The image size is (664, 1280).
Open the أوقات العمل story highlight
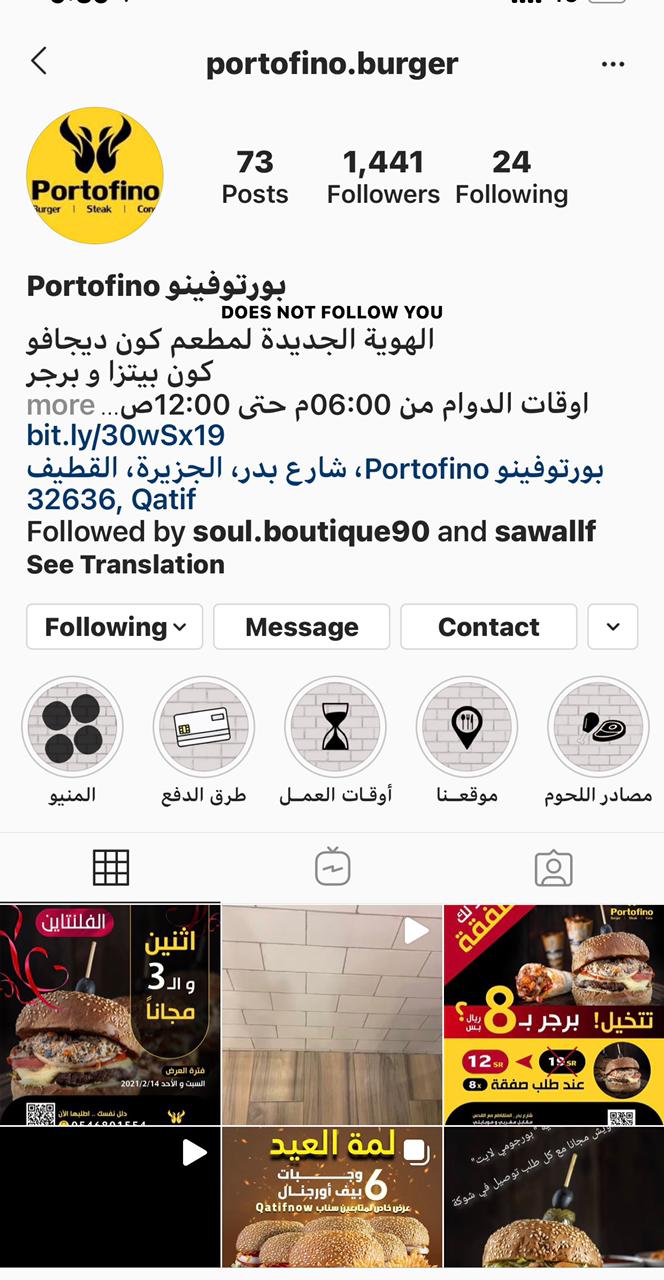[335, 727]
